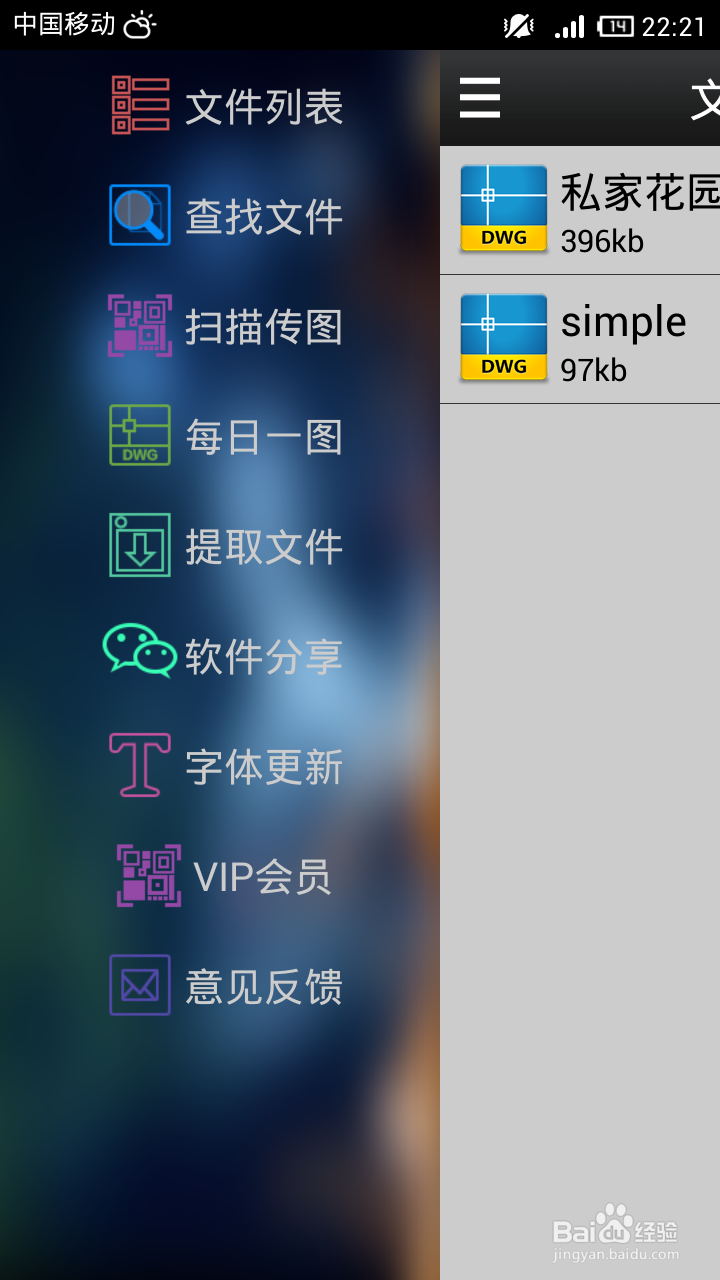
Task: Open 查找文件 via the magnifier icon
Action: click(x=139, y=214)
